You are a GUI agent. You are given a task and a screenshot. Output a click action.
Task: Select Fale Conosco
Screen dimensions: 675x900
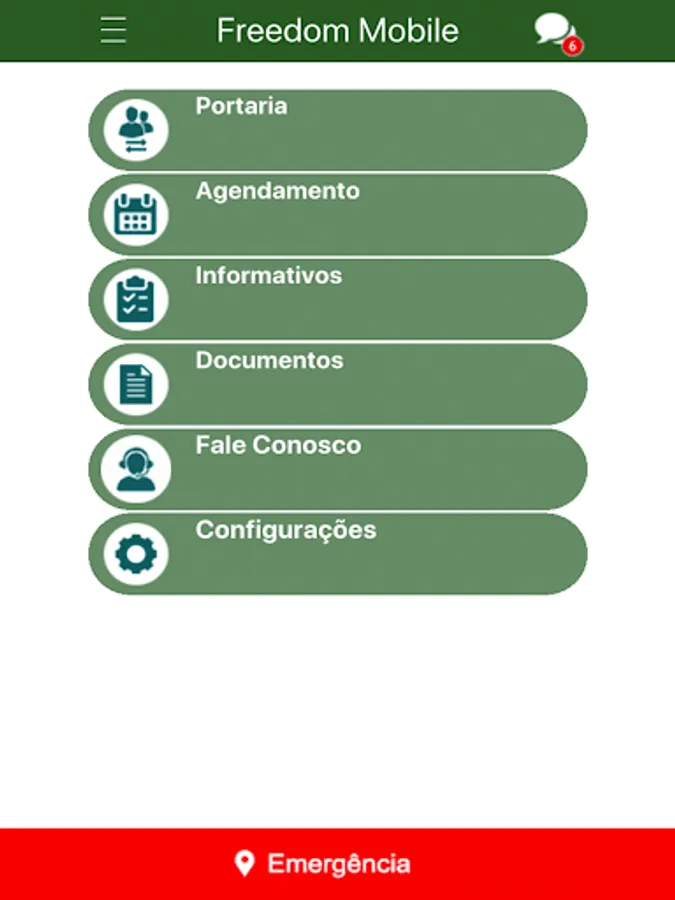[x=338, y=469]
